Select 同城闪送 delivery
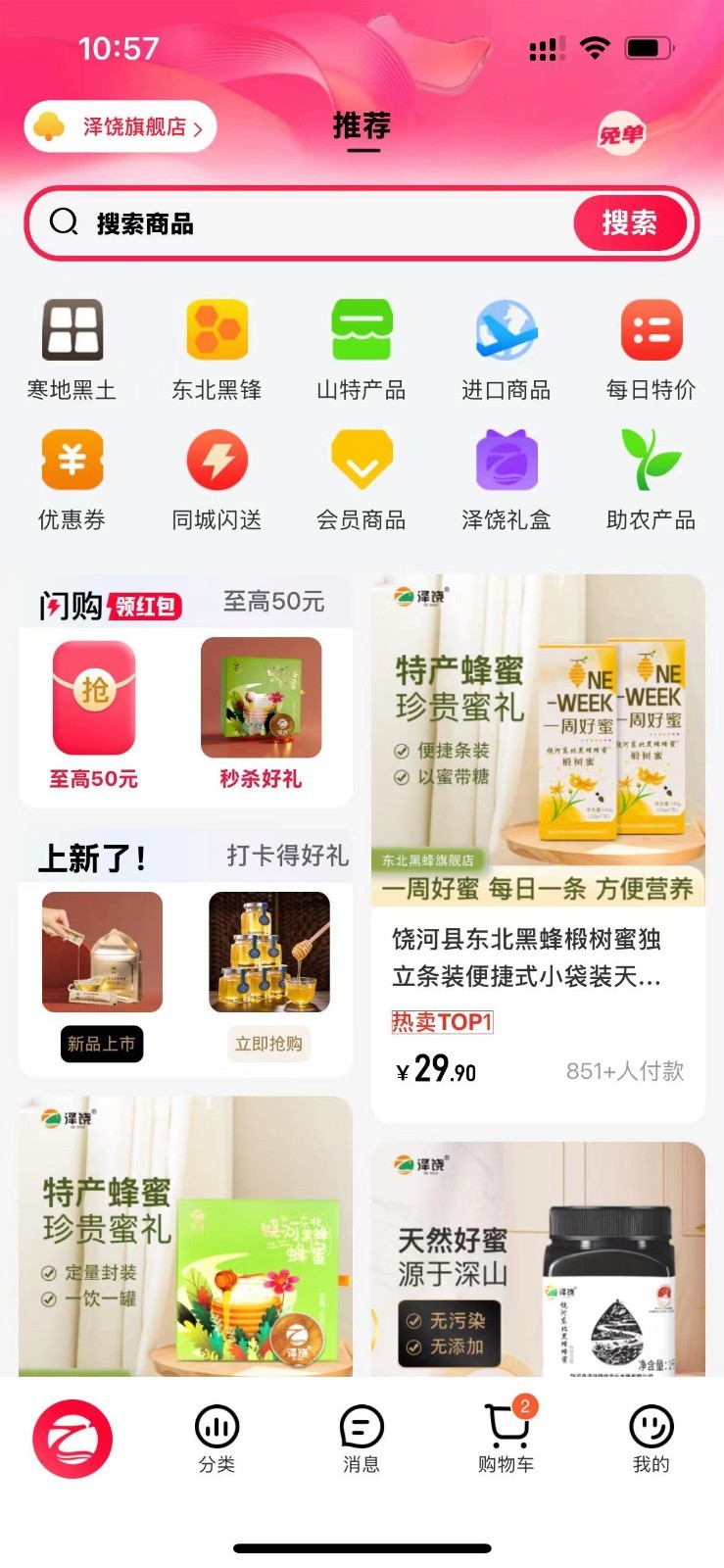This screenshot has height=1568, width=724. click(x=217, y=480)
